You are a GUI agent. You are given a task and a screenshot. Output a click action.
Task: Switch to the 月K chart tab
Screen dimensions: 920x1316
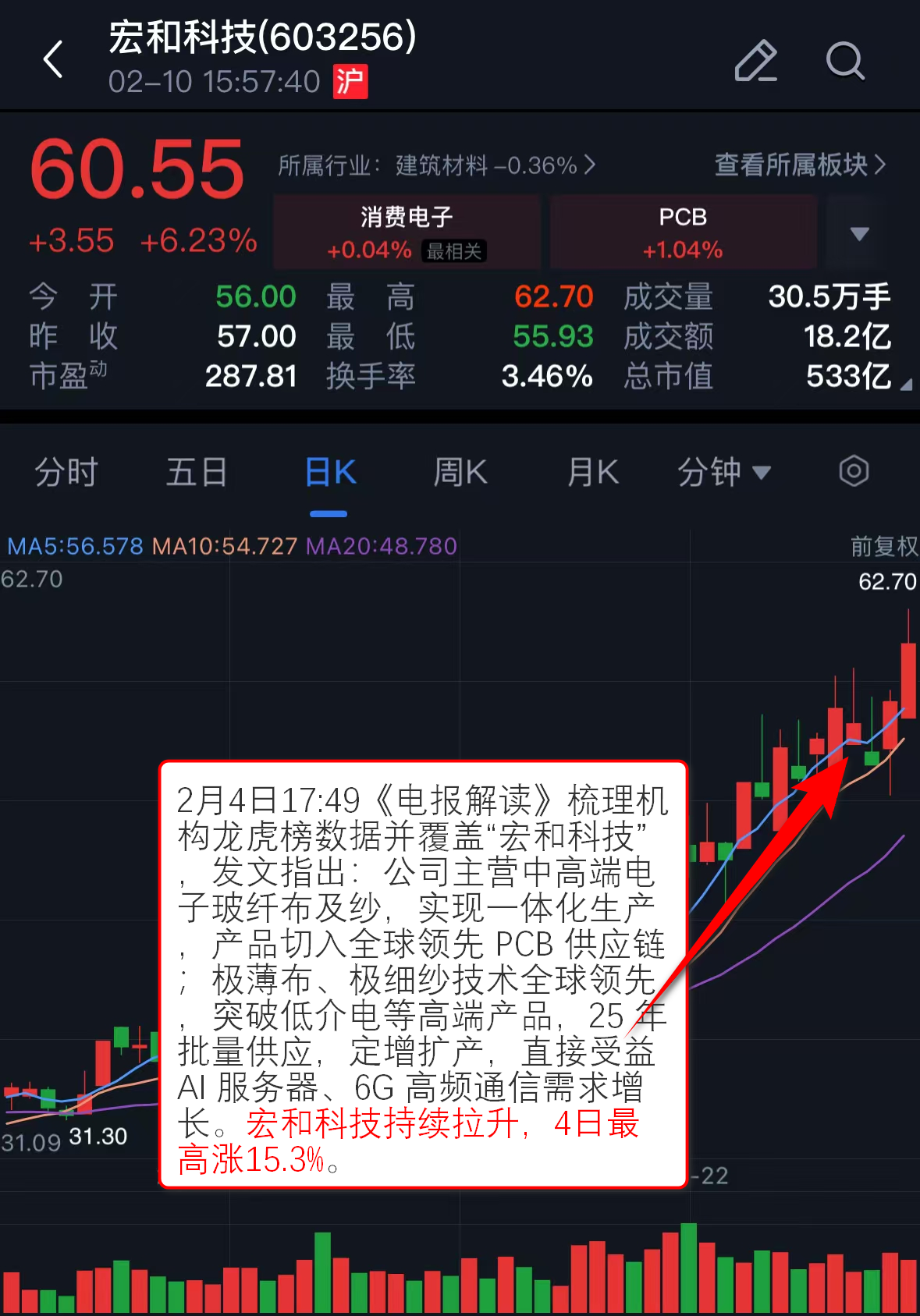point(593,473)
